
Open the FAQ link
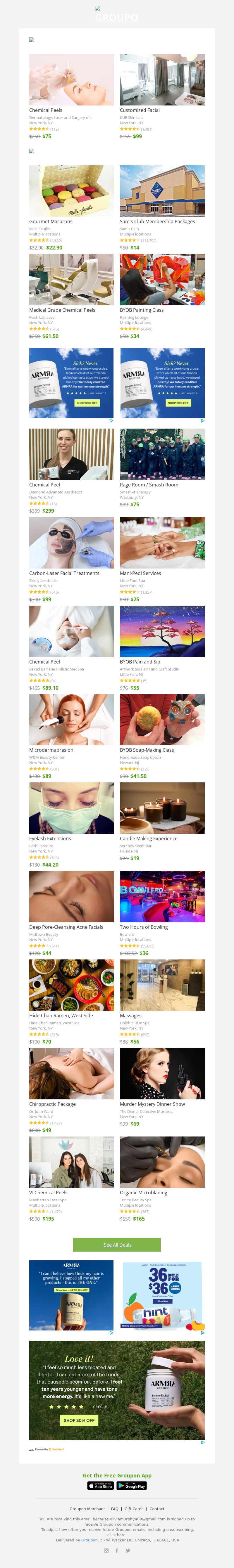point(115,1509)
